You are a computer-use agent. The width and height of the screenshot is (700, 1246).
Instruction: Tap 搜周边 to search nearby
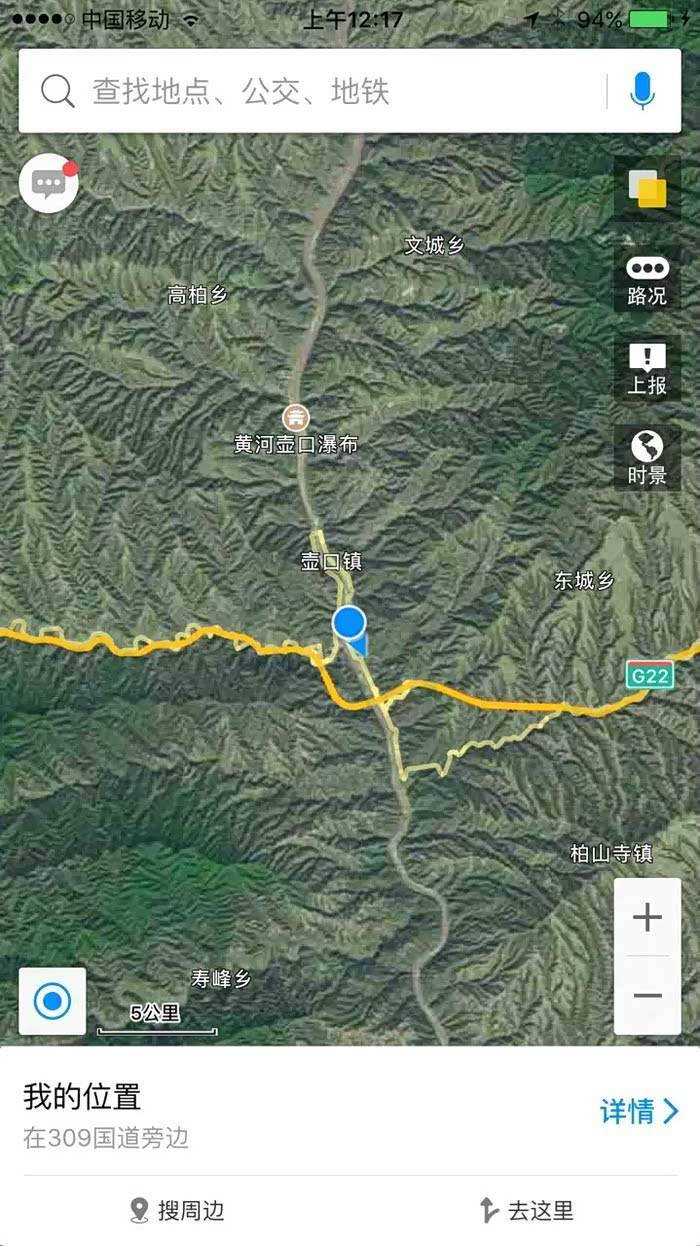pyautogui.click(x=178, y=1211)
